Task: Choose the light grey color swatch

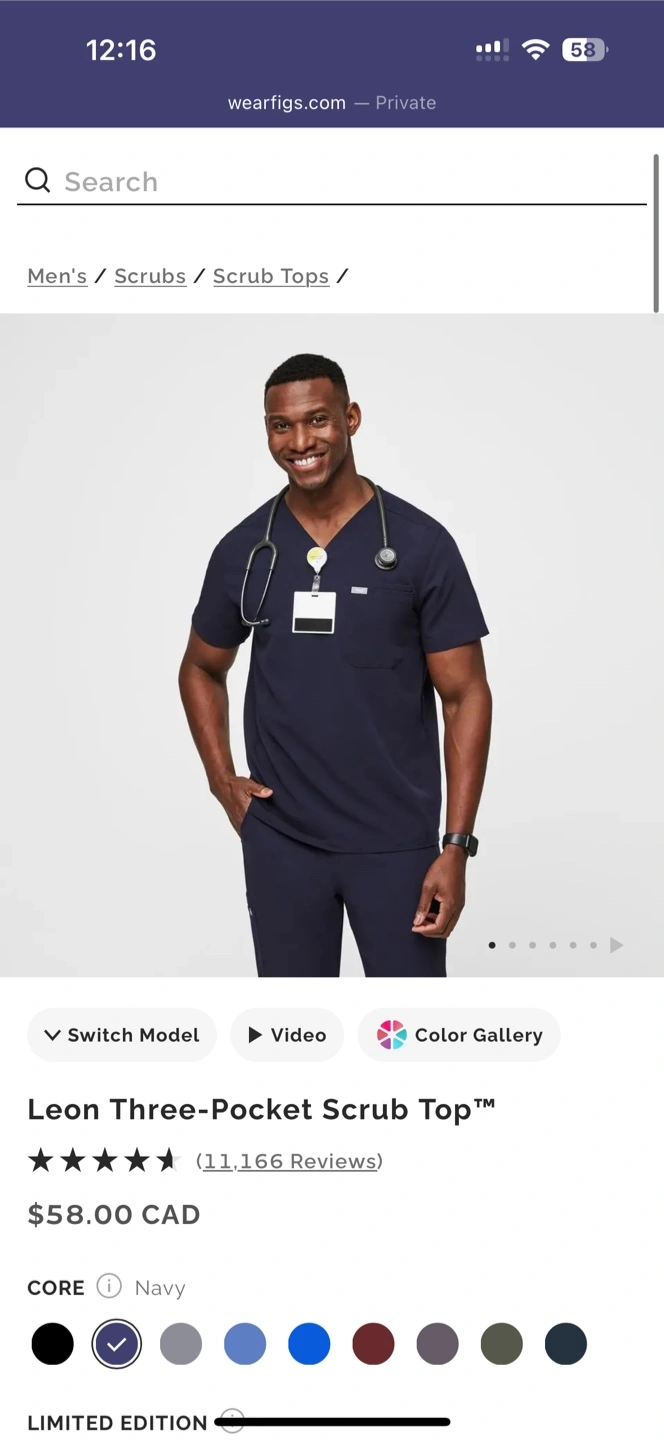Action: [x=181, y=1344]
